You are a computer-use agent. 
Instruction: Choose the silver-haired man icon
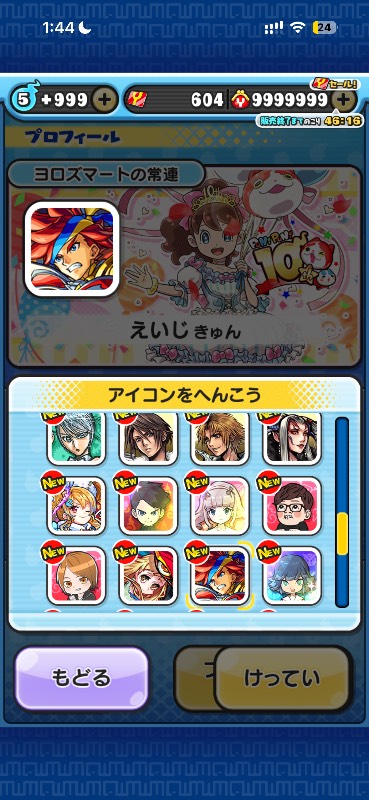[77, 439]
